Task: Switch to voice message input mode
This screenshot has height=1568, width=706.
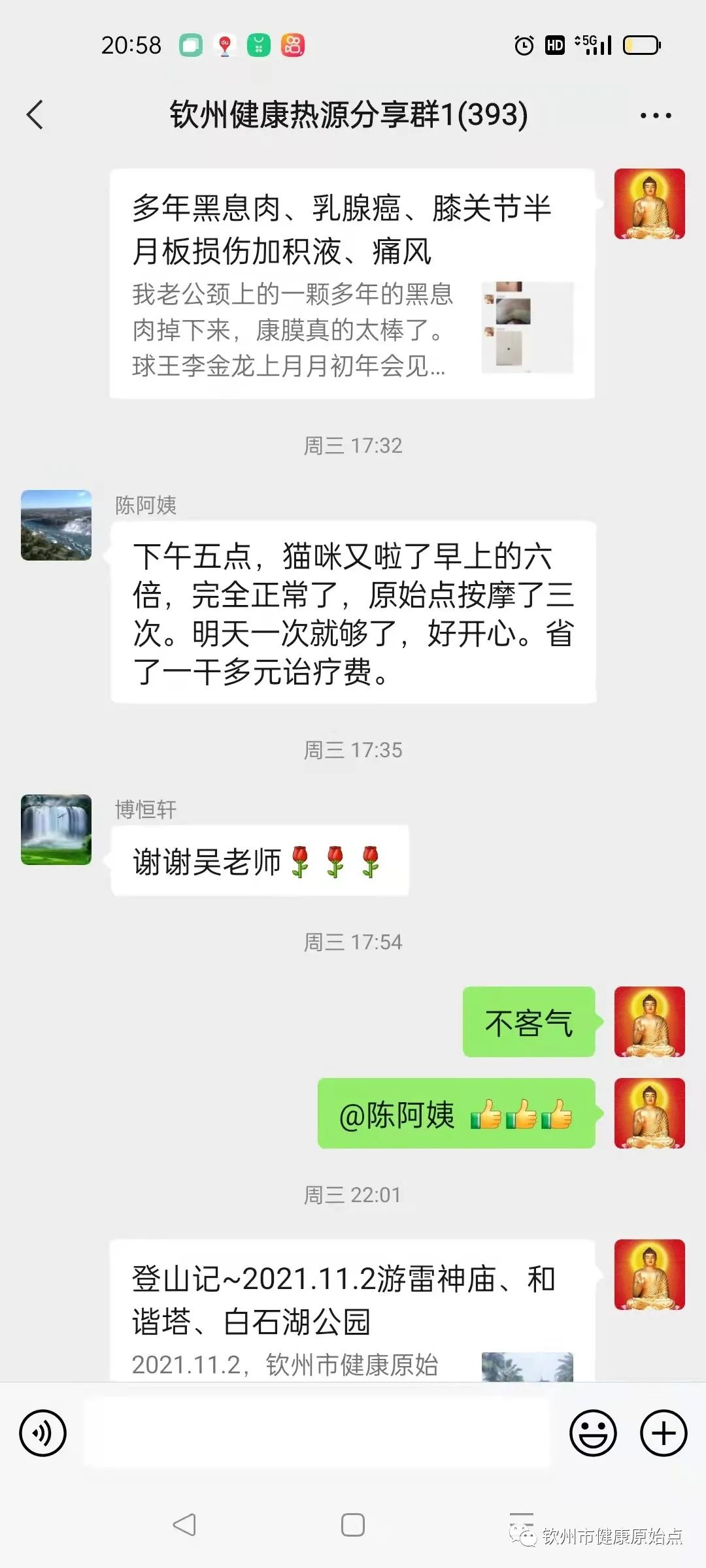Action: pyautogui.click(x=41, y=1445)
